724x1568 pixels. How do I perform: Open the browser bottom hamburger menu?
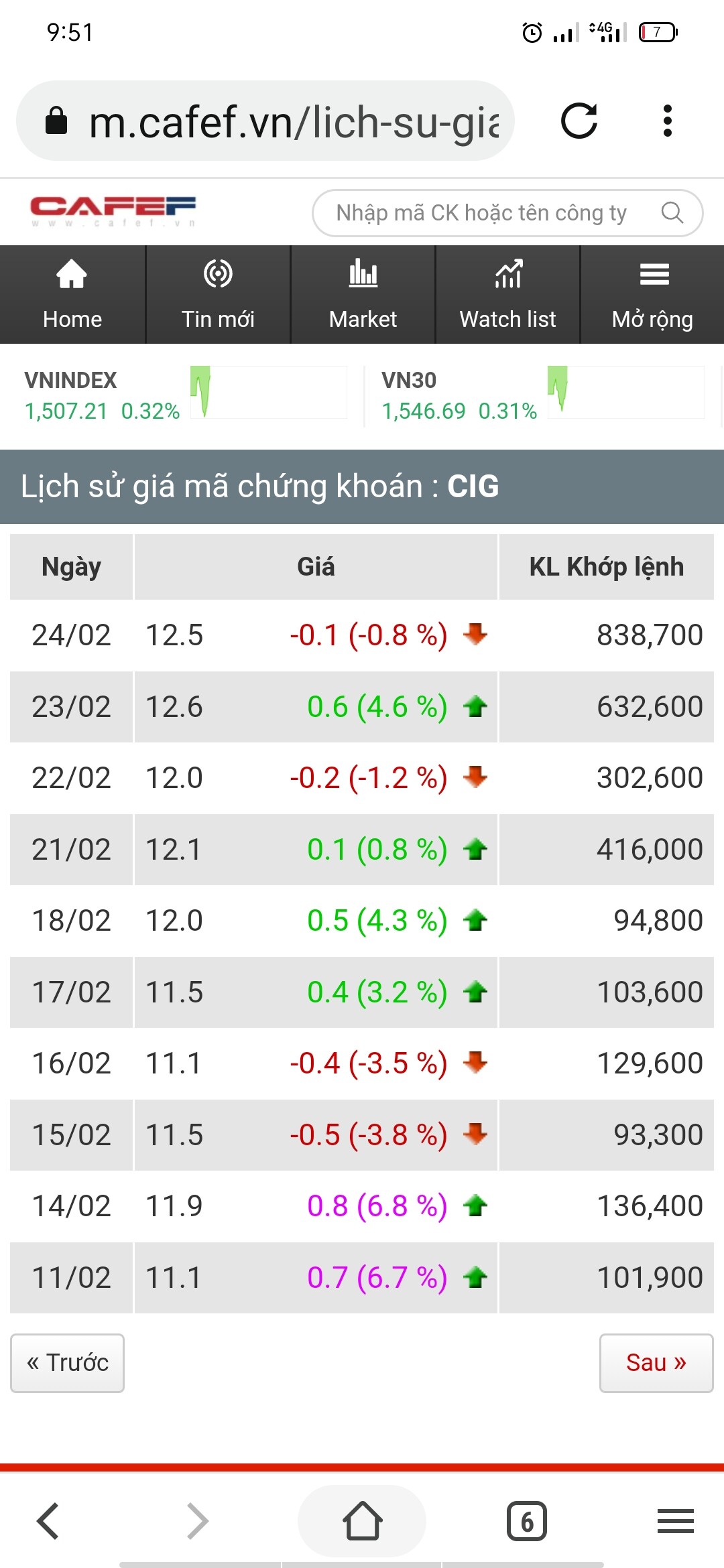coord(675,1520)
